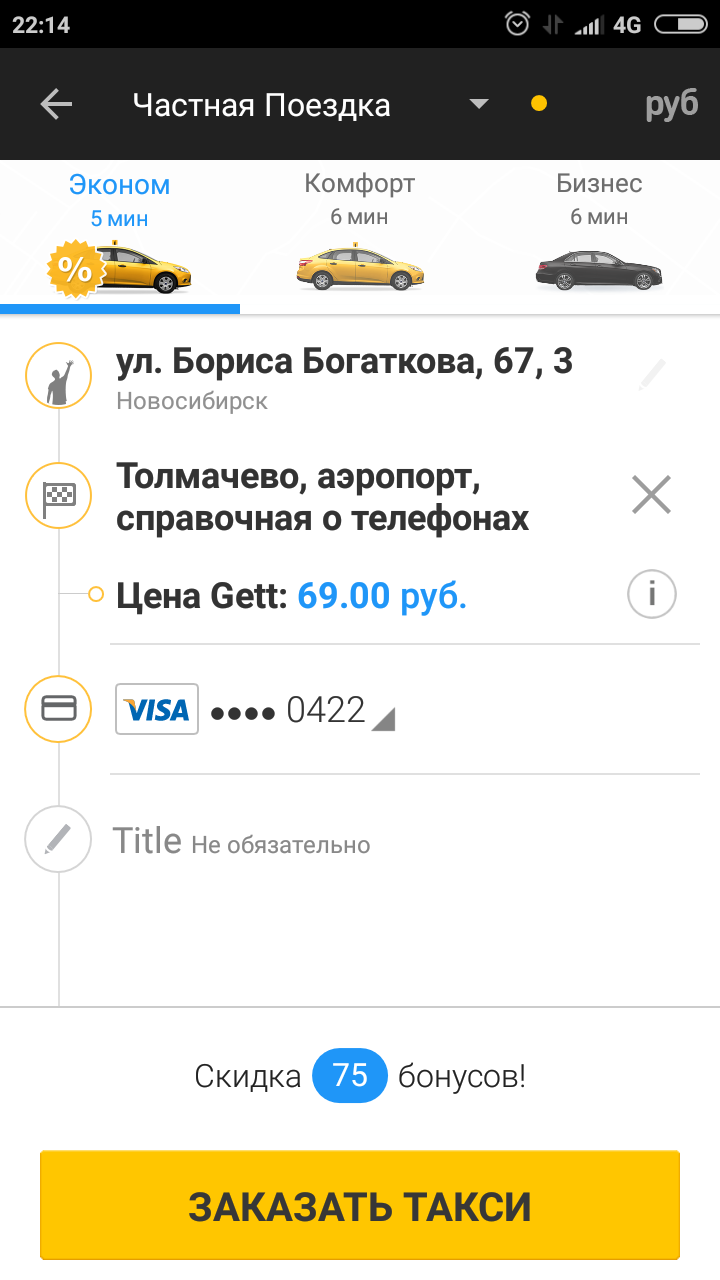Viewport: 720px width, 1280px height.
Task: Enter an optional Title note
Action: 405,842
